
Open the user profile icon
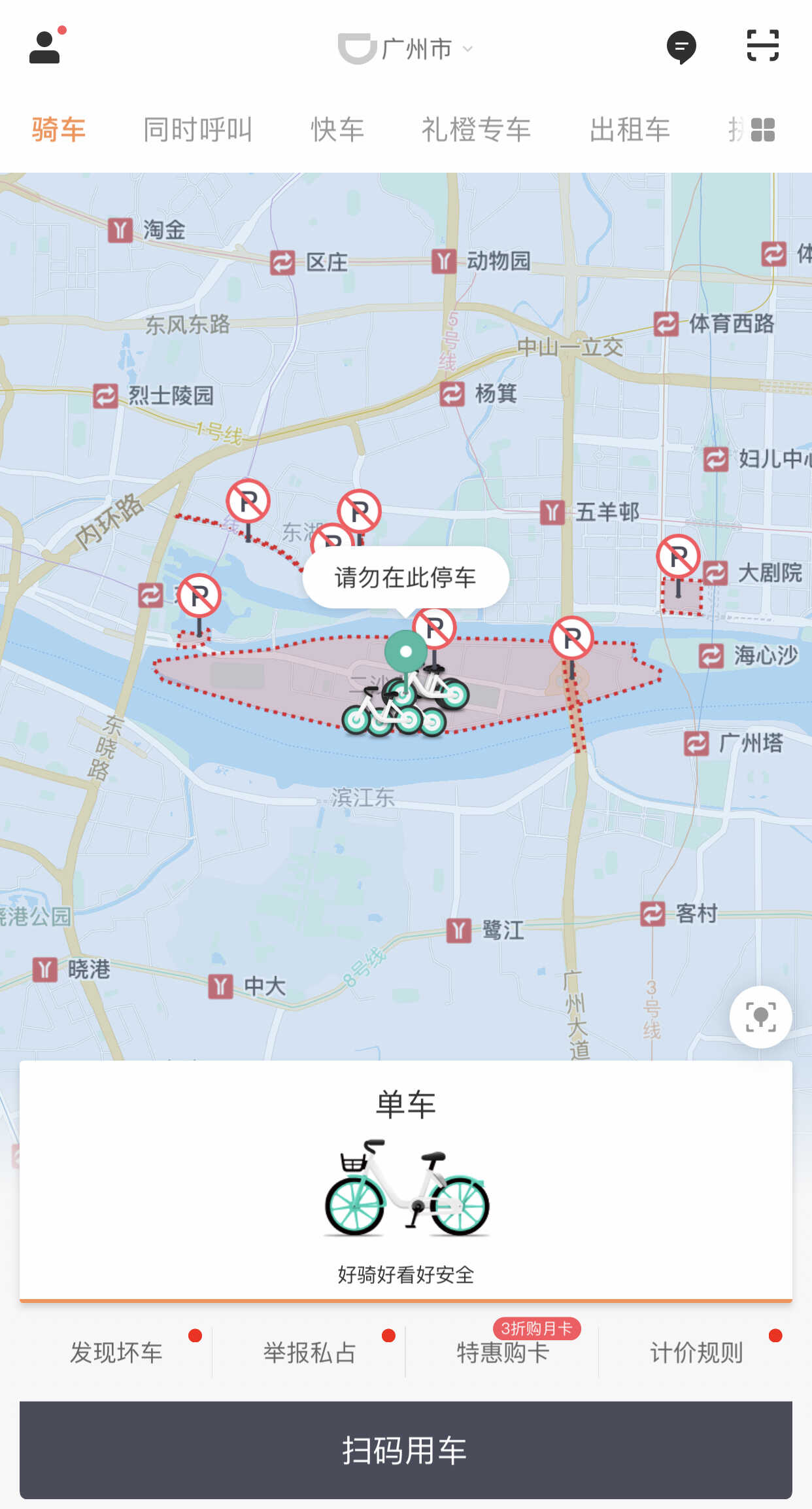point(45,48)
